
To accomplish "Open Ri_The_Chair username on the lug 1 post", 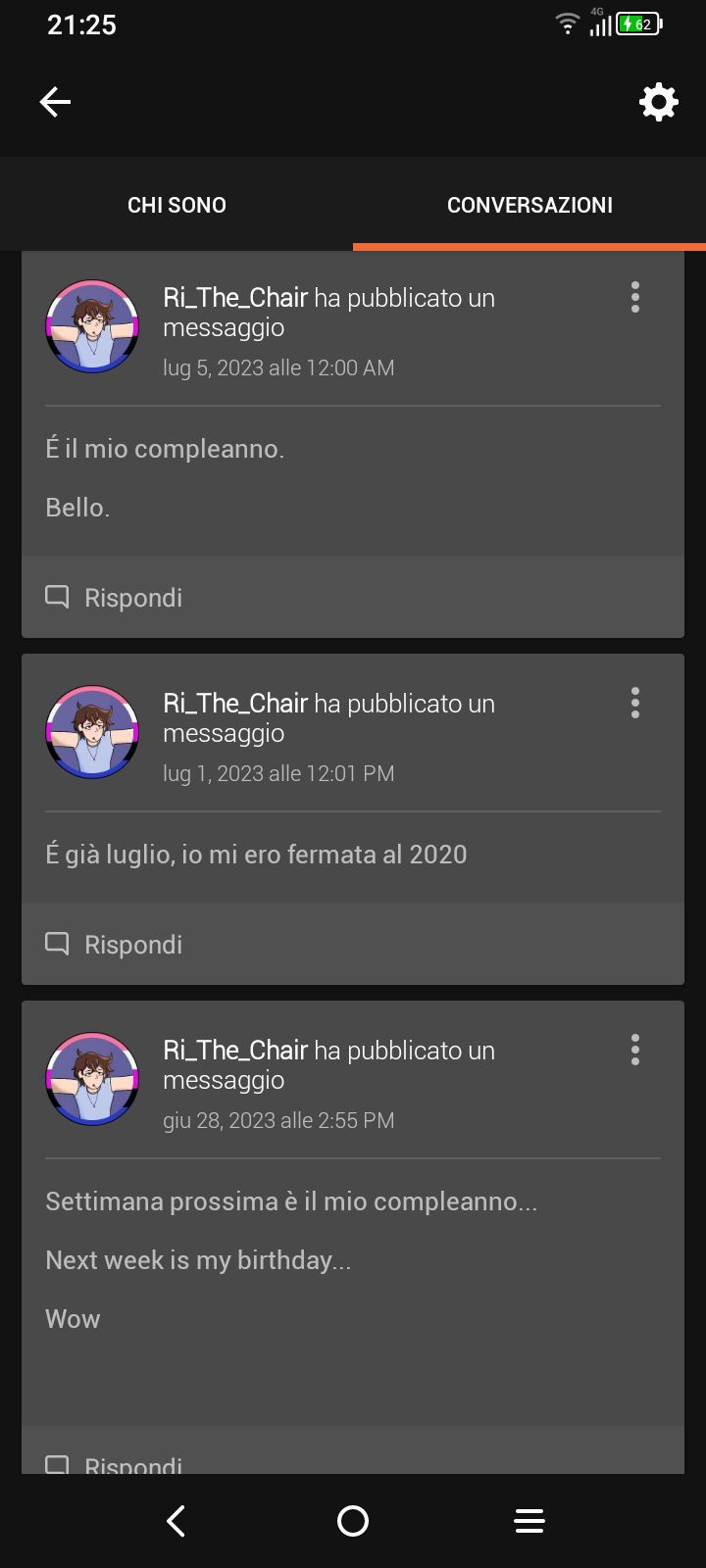I will click(x=235, y=704).
